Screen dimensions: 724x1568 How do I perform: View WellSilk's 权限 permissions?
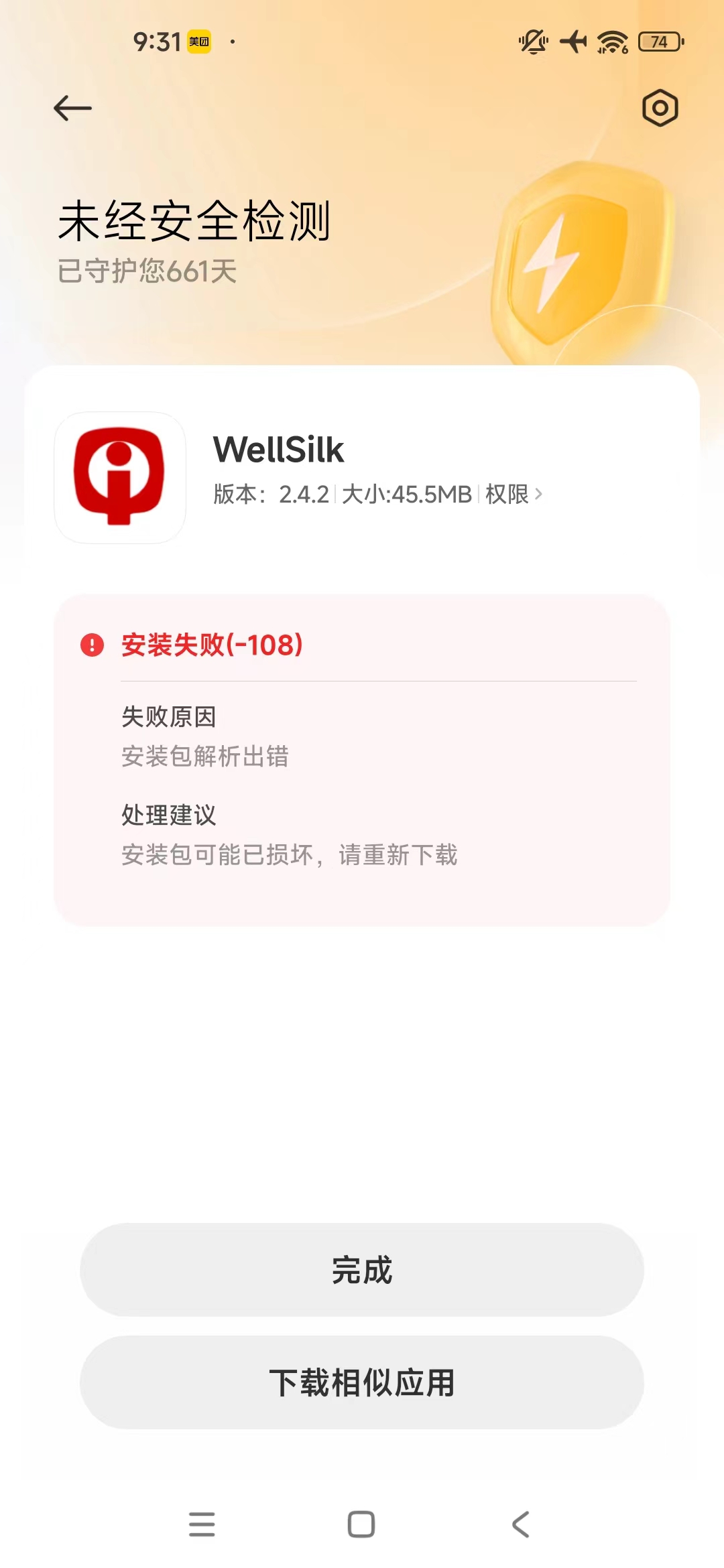[514, 495]
